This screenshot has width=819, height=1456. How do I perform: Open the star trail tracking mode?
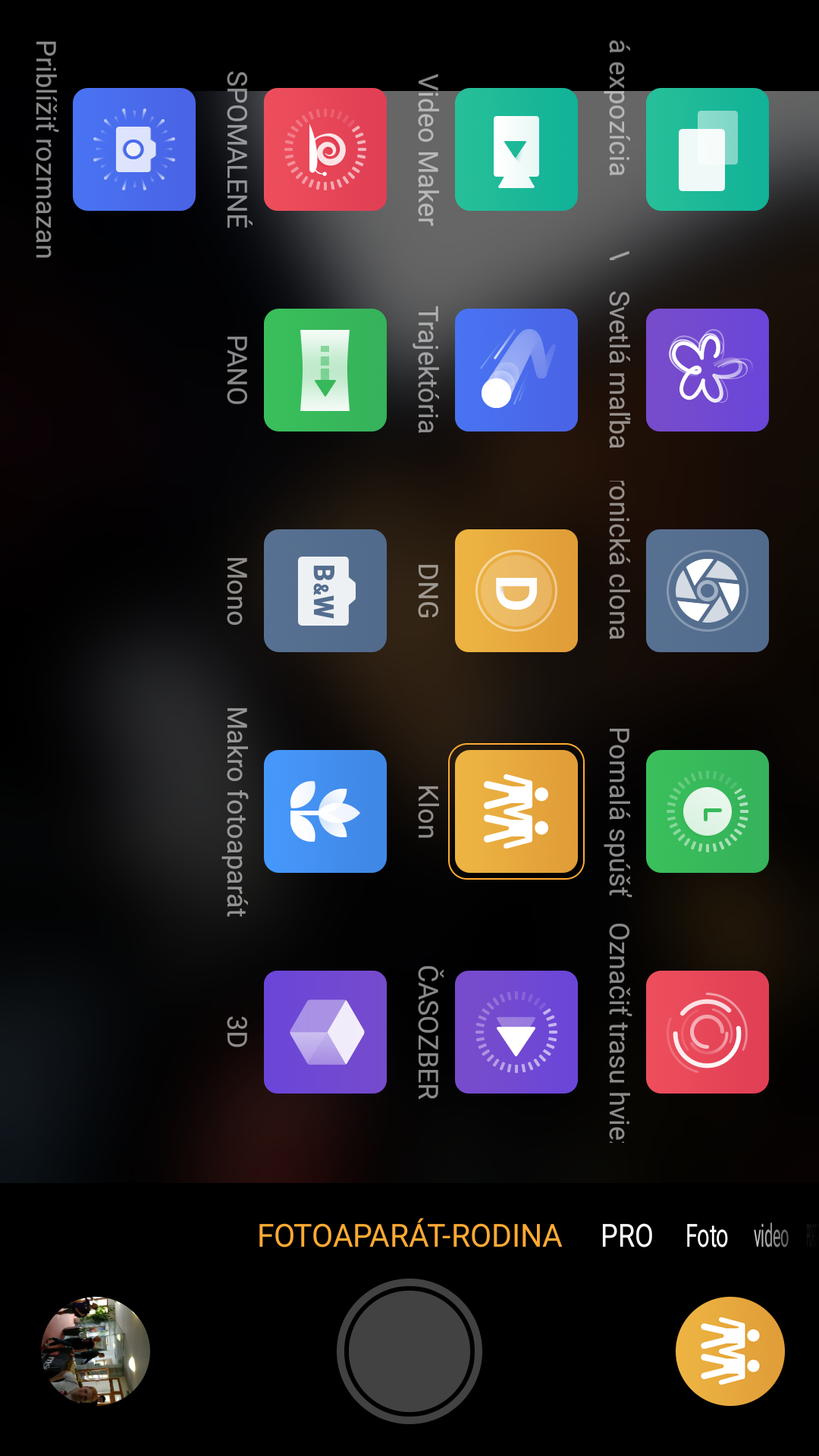(708, 1032)
